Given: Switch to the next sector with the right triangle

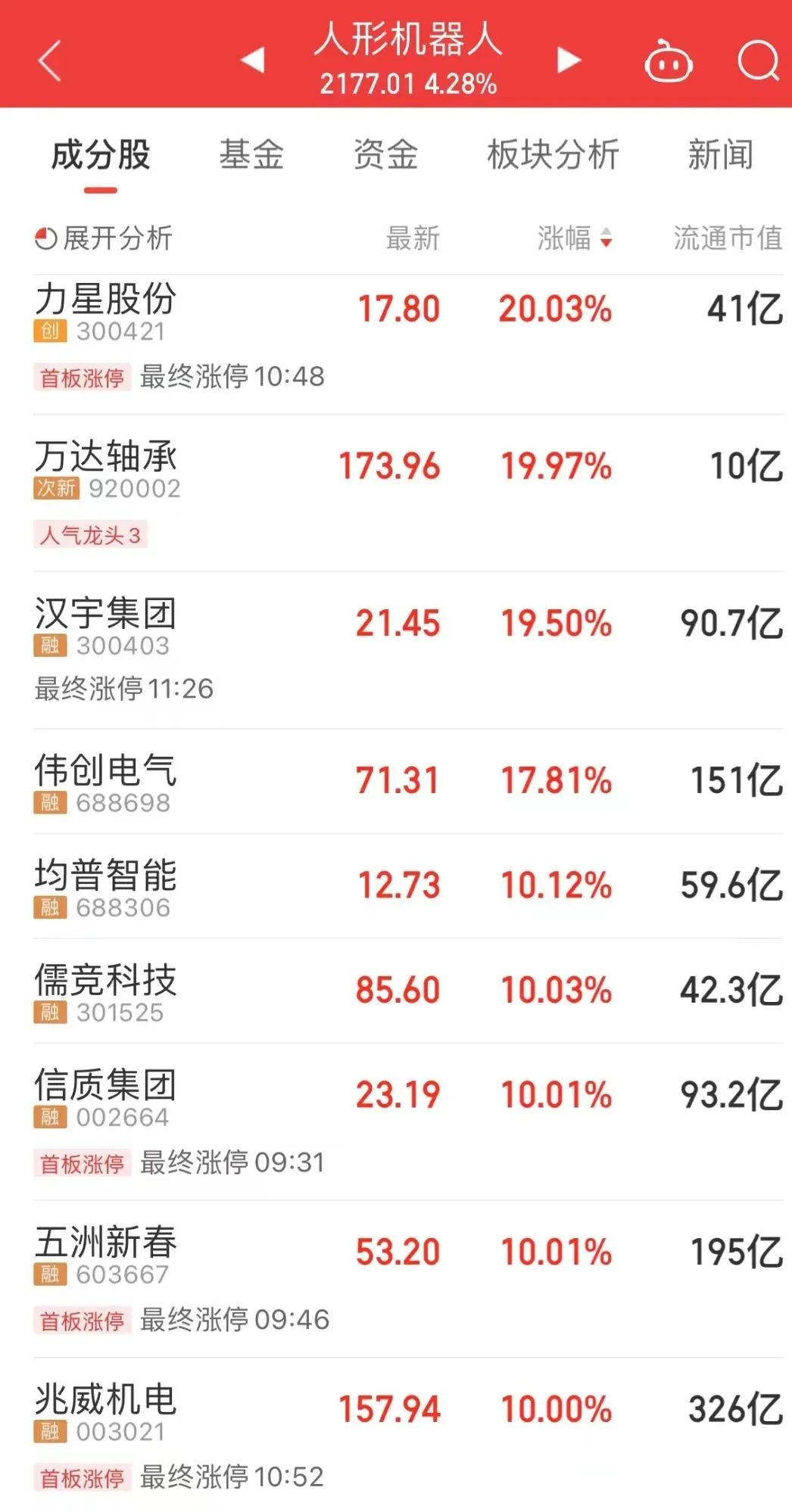Looking at the screenshot, I should coord(569,60).
